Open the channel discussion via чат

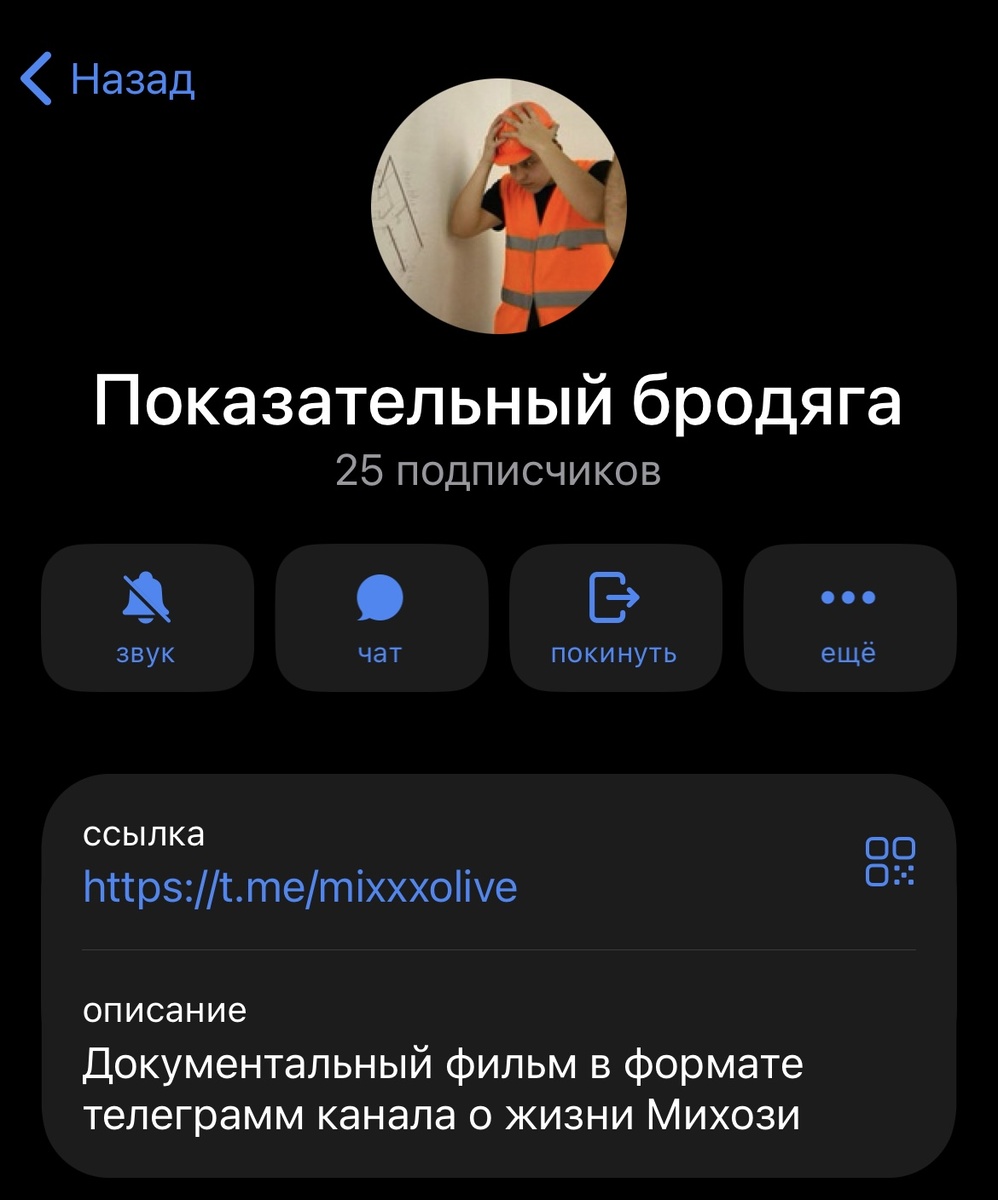tap(380, 617)
